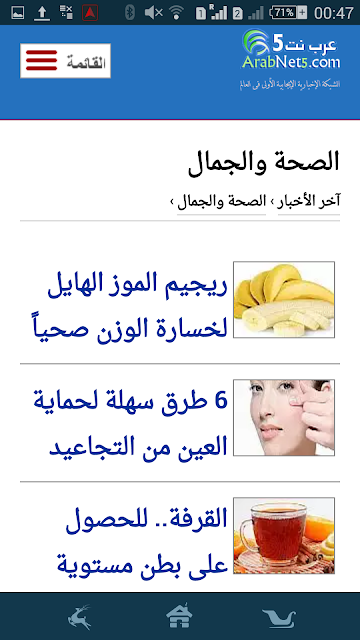Tap the woman's face thumbnail
This screenshot has height=640, width=360.
pyautogui.click(x=284, y=418)
